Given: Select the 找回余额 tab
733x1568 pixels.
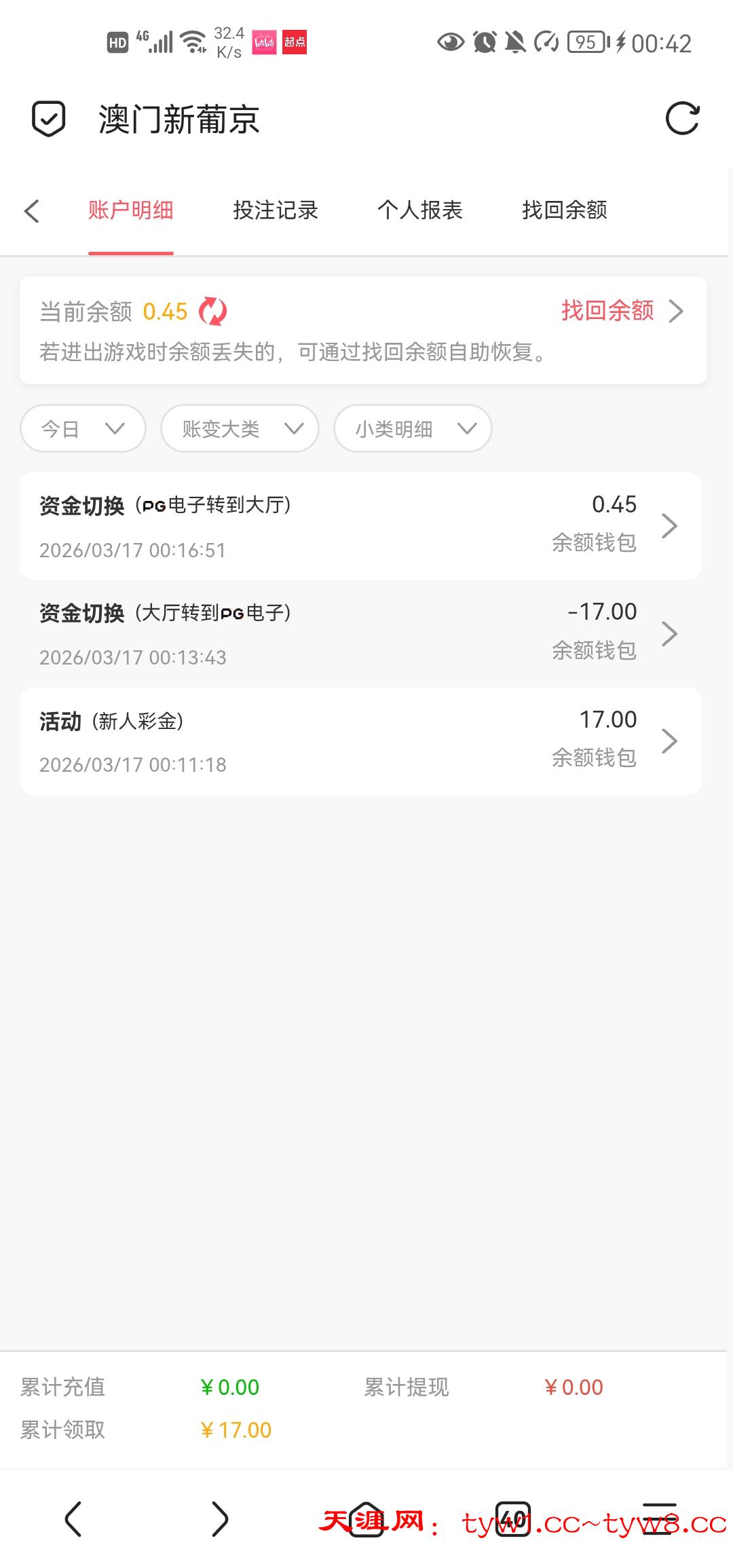Looking at the screenshot, I should click(564, 210).
